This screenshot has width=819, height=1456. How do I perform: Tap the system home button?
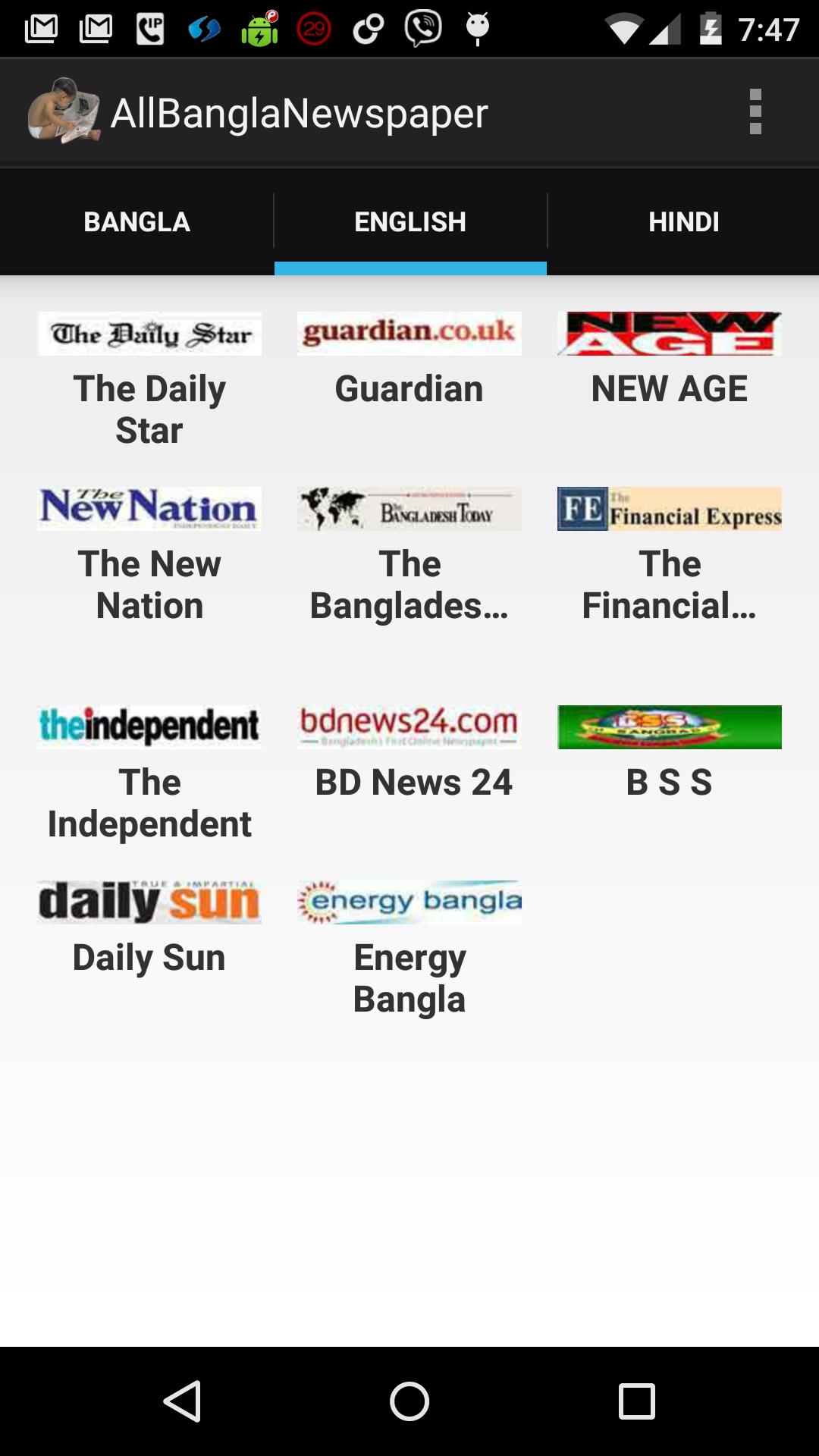click(x=409, y=1401)
